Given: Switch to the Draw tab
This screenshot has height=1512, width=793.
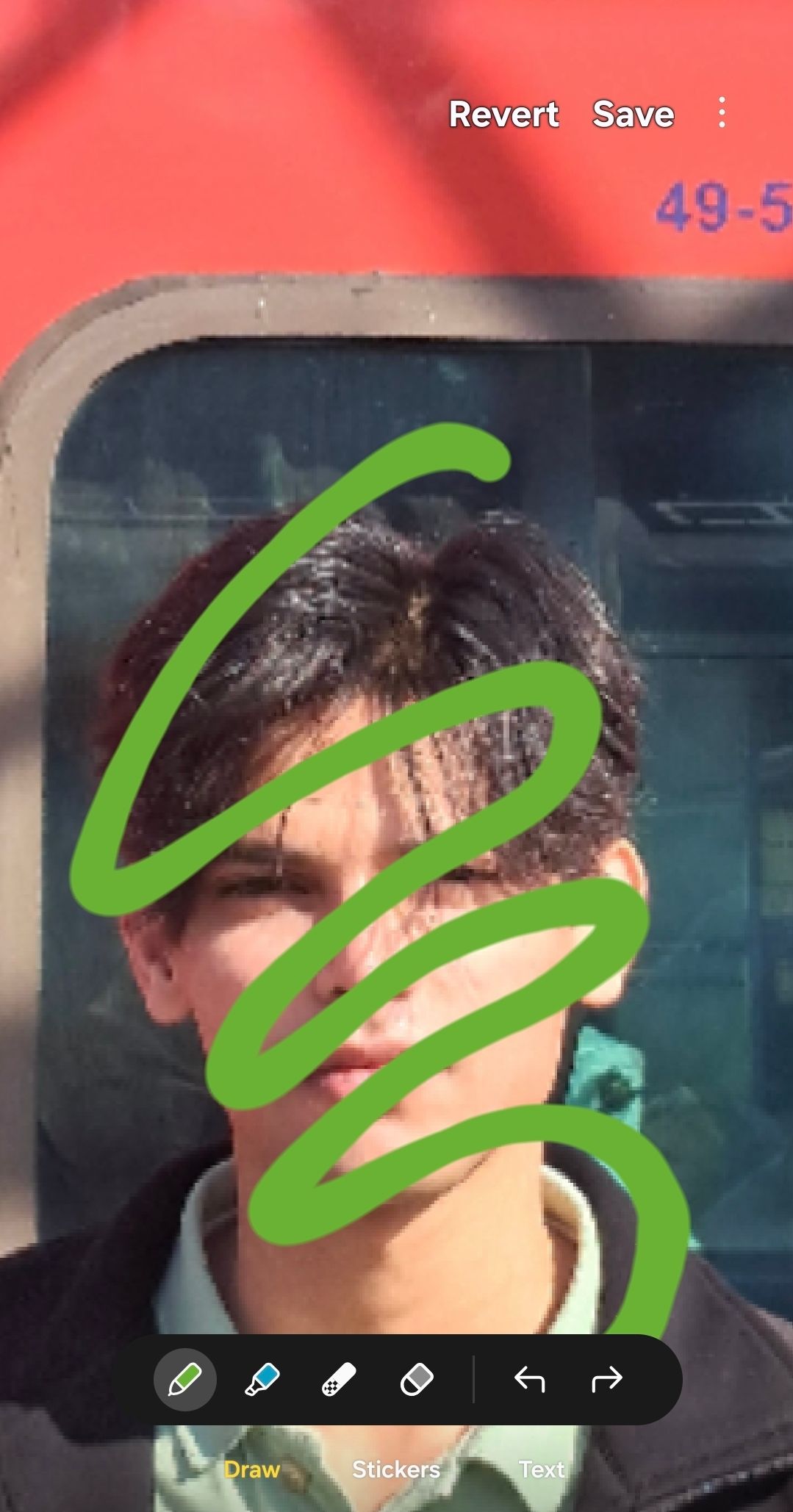Looking at the screenshot, I should [x=252, y=1469].
